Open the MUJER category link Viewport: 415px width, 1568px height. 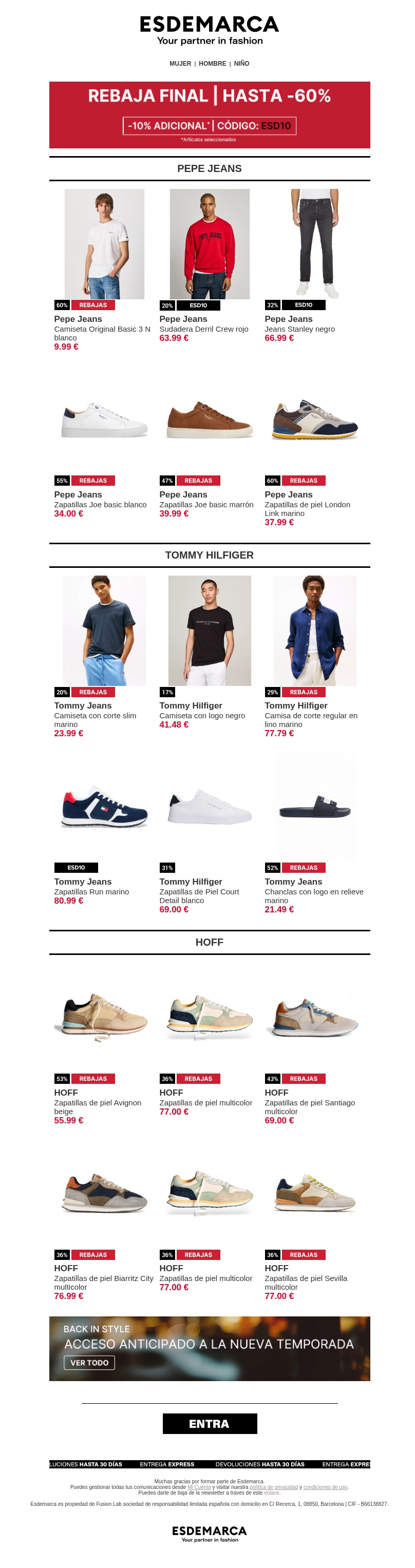tap(180, 63)
